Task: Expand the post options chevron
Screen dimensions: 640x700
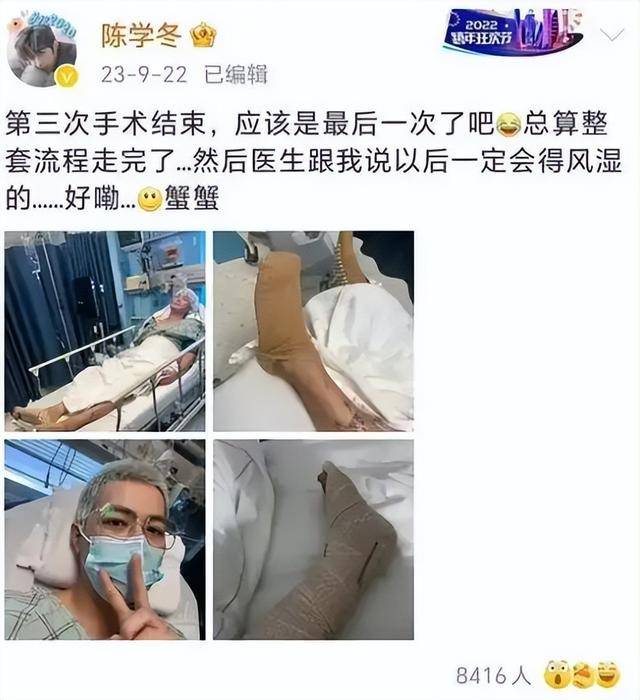Action: (611, 36)
